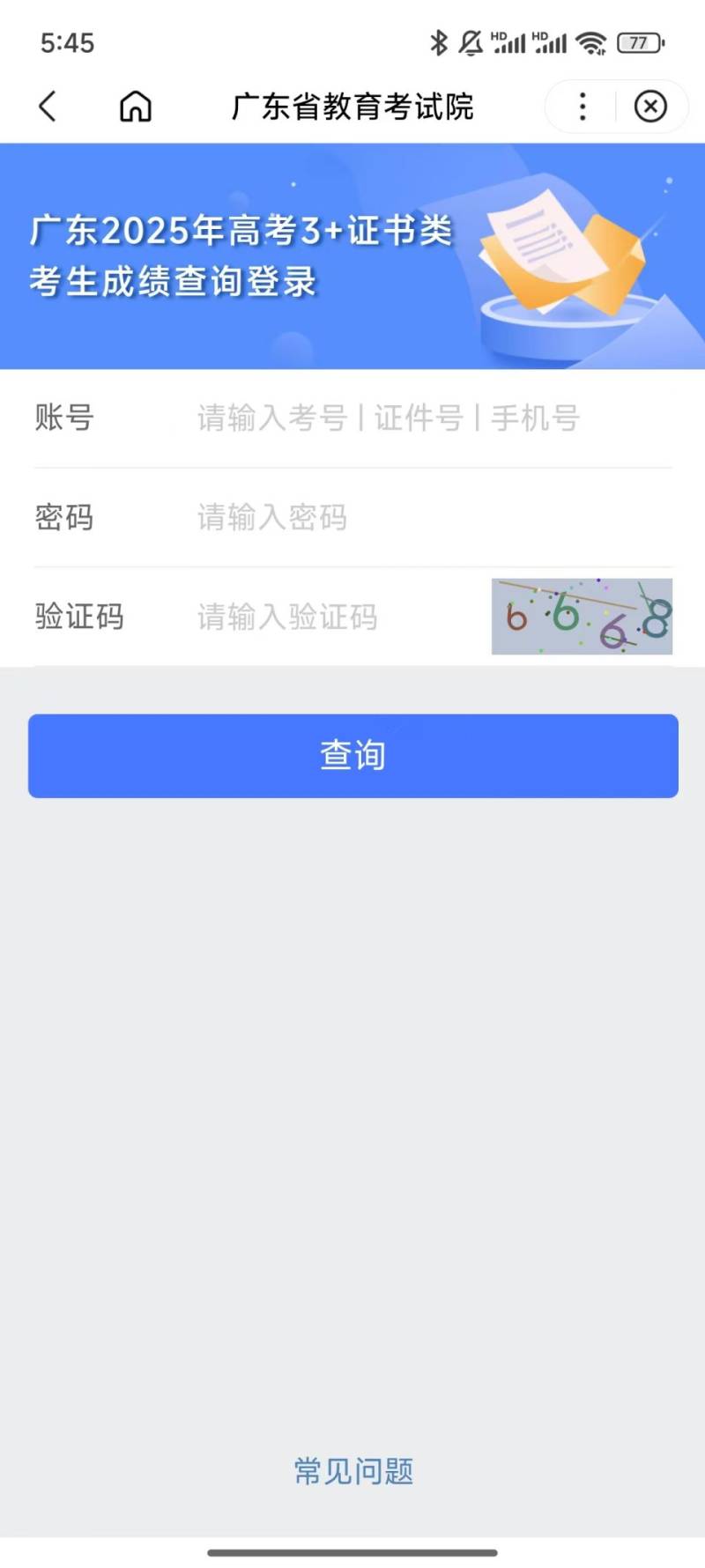Go back using the arrow icon
Image resolution: width=705 pixels, height=1568 pixels.
coord(48,107)
